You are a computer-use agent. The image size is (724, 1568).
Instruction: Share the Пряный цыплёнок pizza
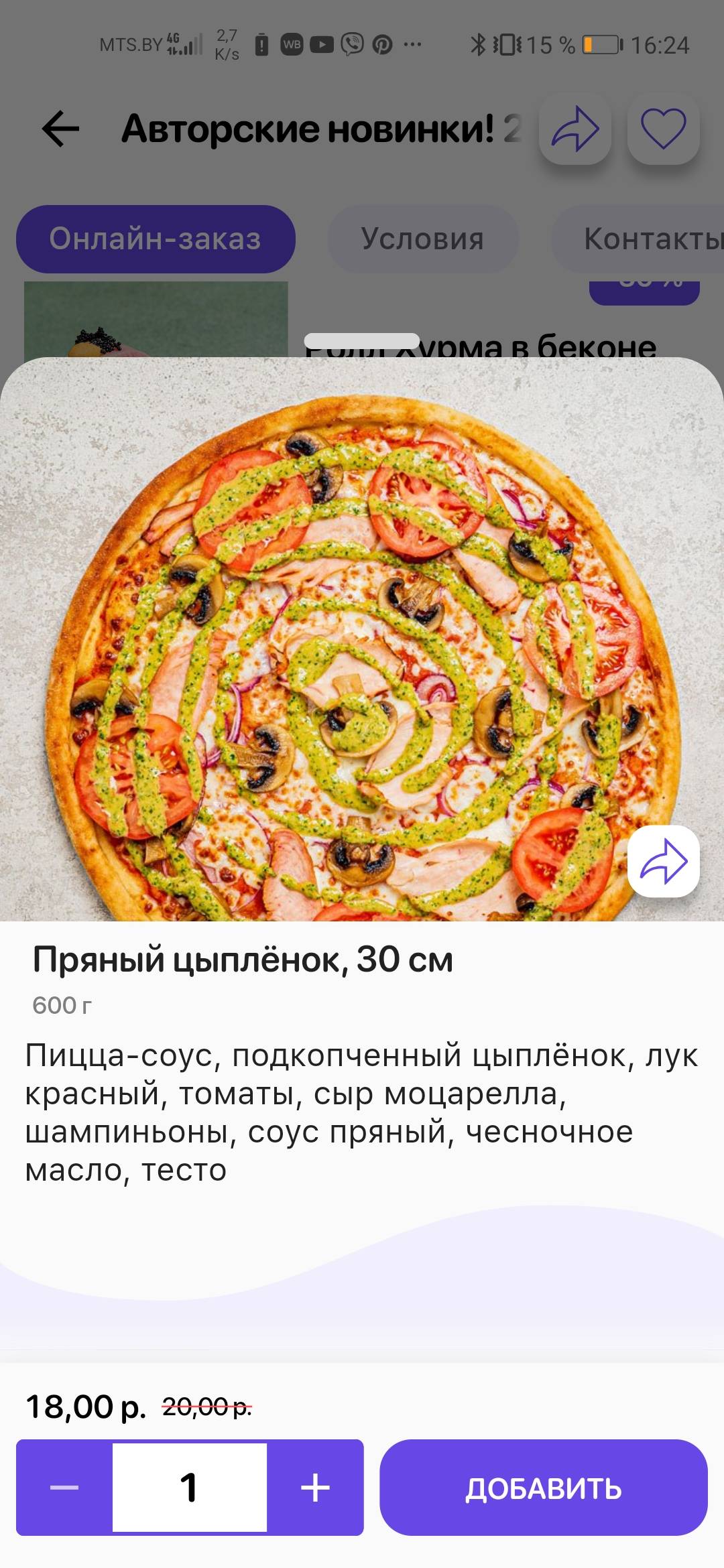pyautogui.click(x=663, y=861)
